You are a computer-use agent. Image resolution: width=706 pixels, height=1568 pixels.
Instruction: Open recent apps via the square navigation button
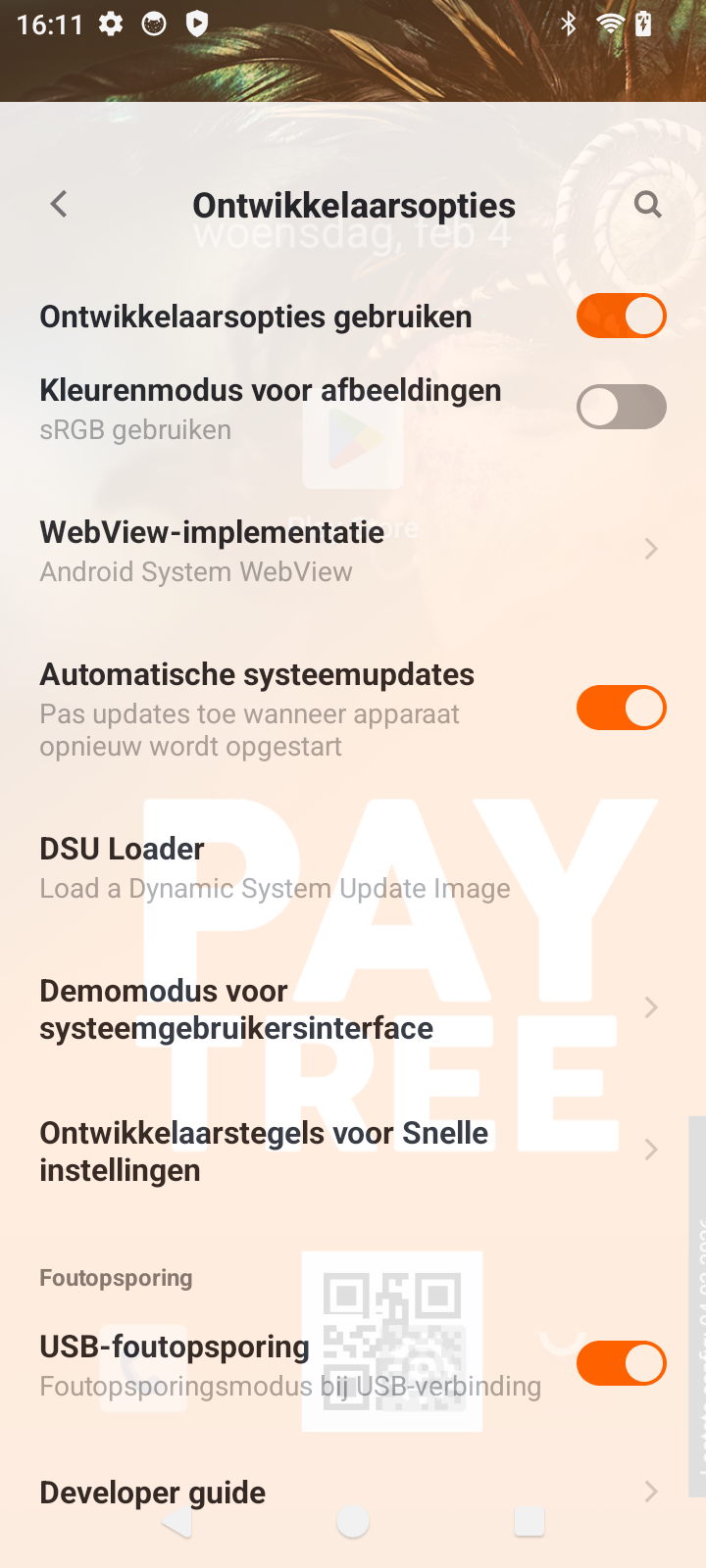click(x=529, y=1521)
